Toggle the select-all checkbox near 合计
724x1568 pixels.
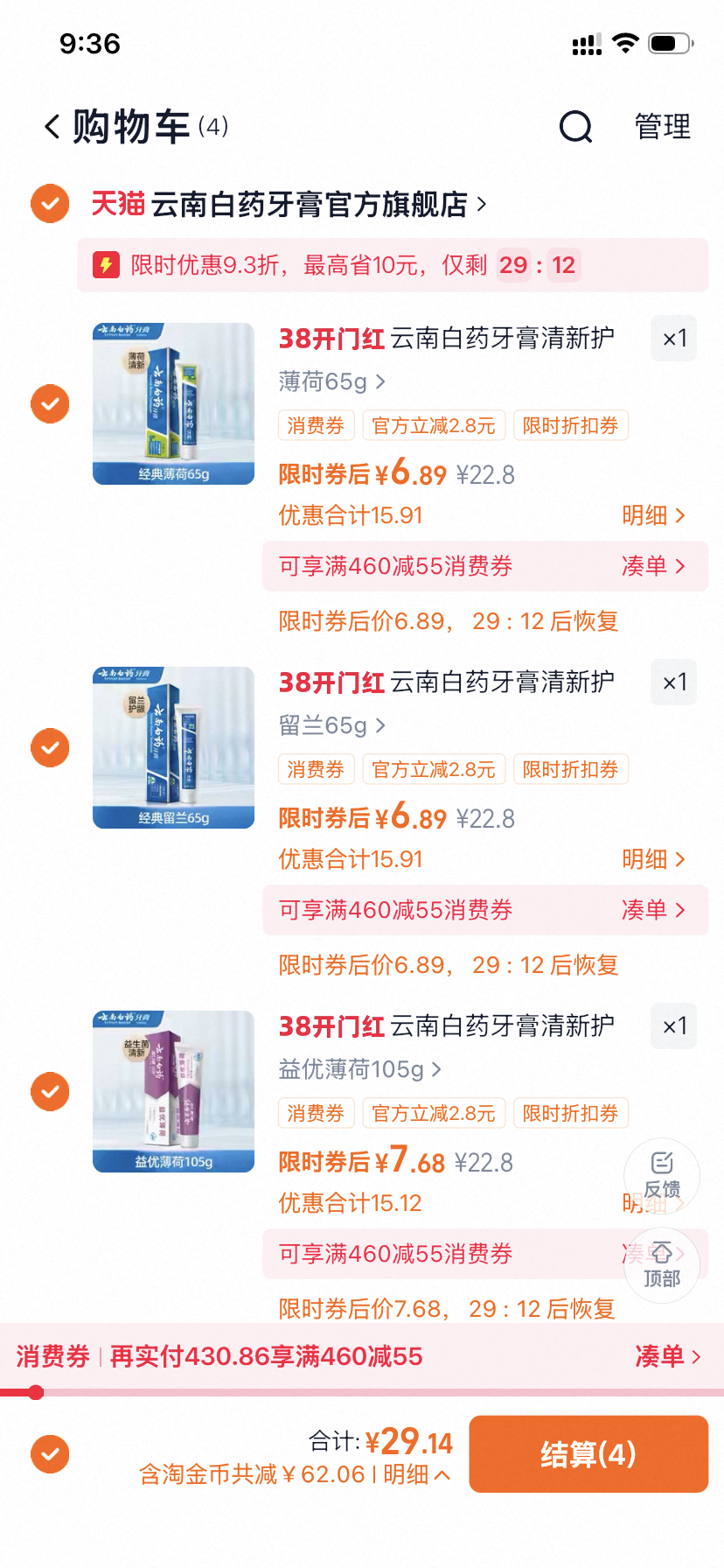50,1453
